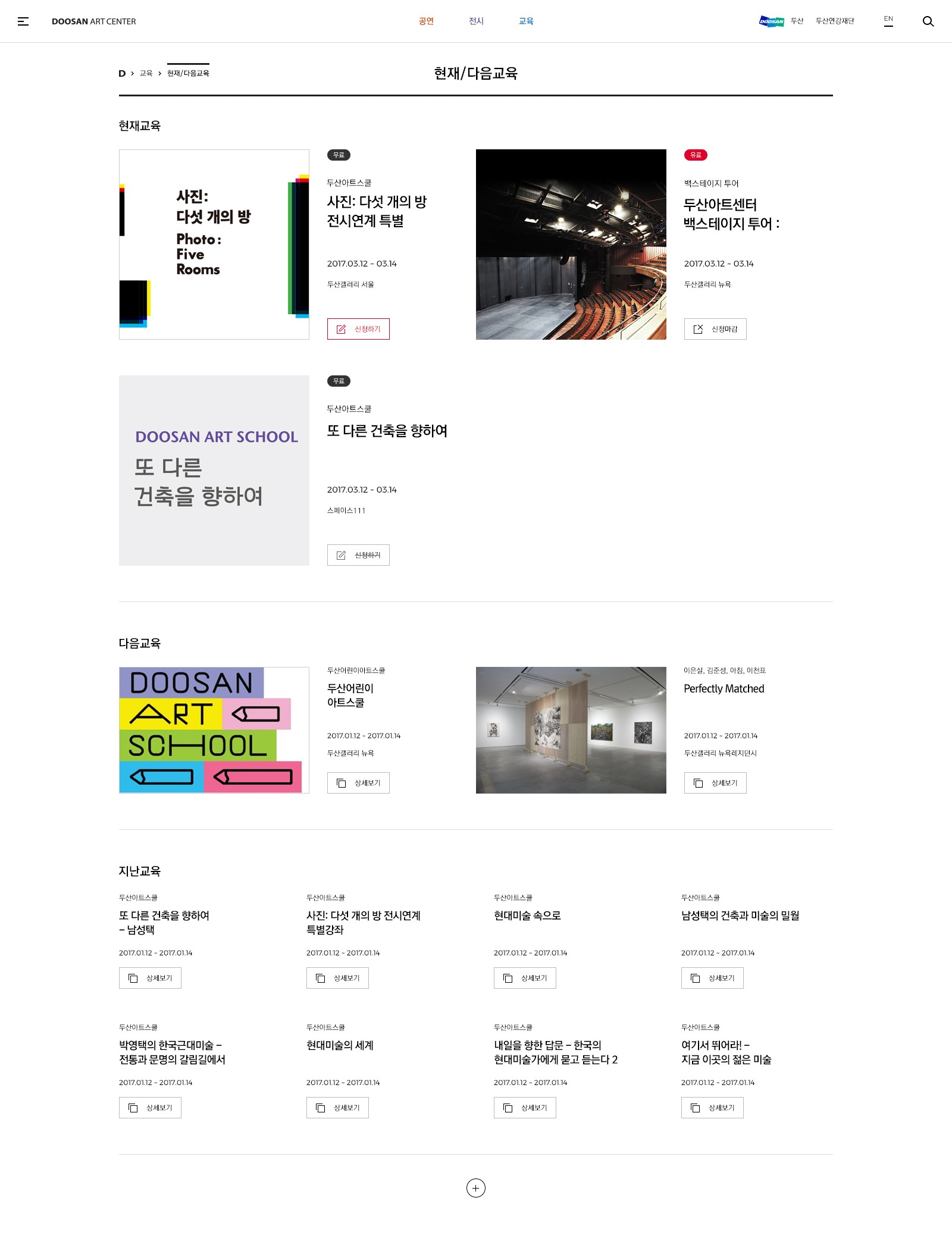Load more past education items

(x=476, y=1188)
